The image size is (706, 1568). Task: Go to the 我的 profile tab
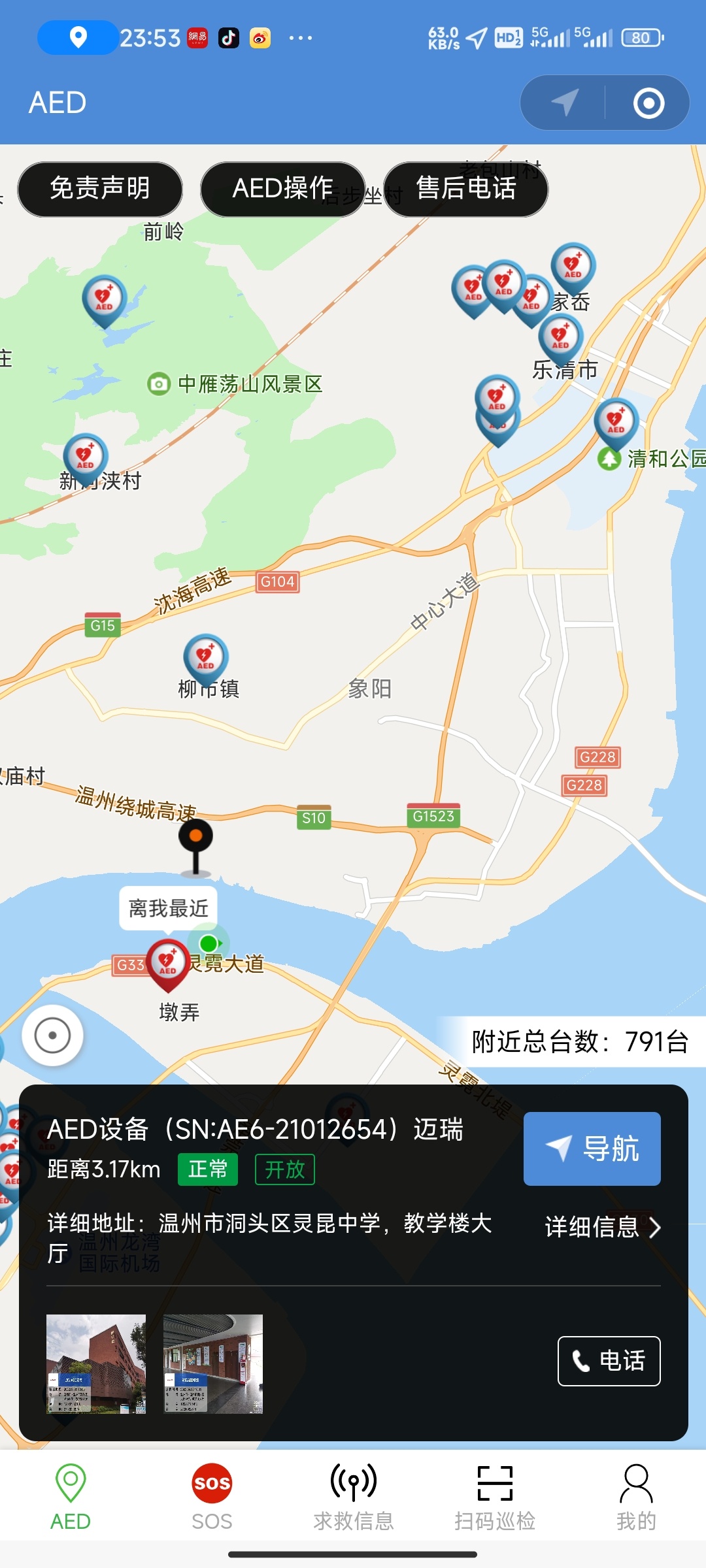coord(636,1497)
